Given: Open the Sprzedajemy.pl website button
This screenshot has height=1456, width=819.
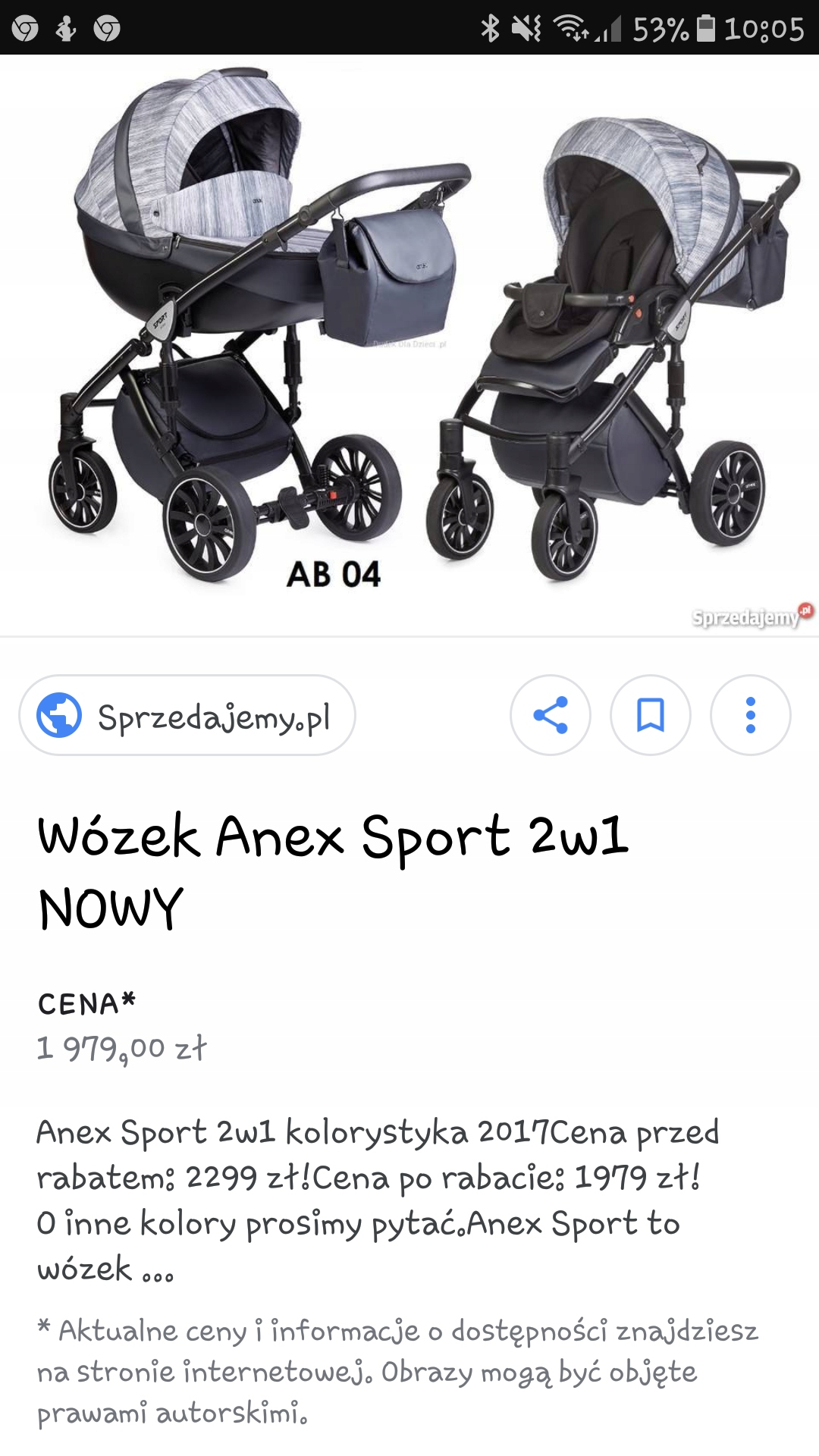Looking at the screenshot, I should tap(187, 715).
